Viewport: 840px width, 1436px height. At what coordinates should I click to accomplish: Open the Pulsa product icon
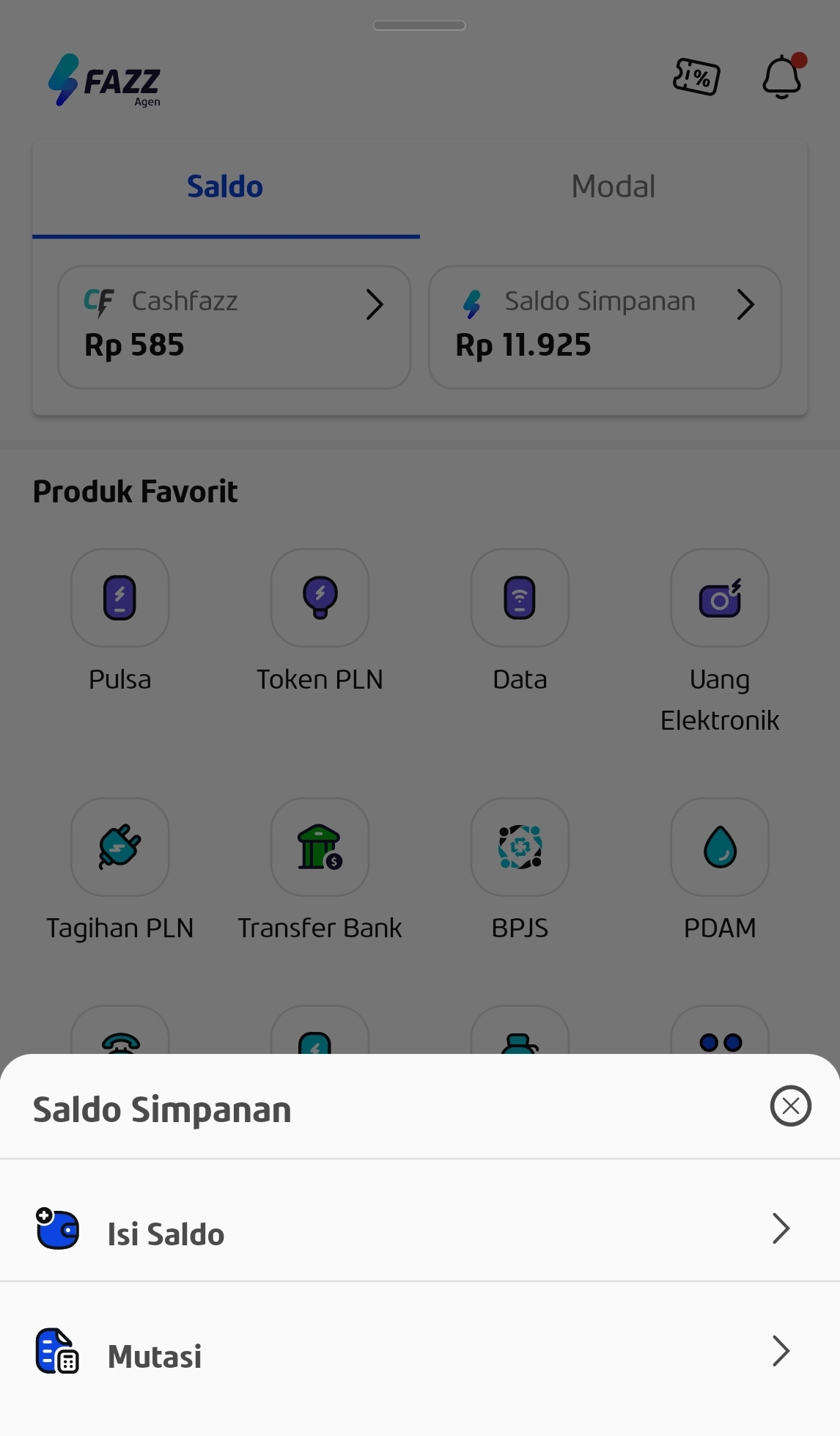119,598
